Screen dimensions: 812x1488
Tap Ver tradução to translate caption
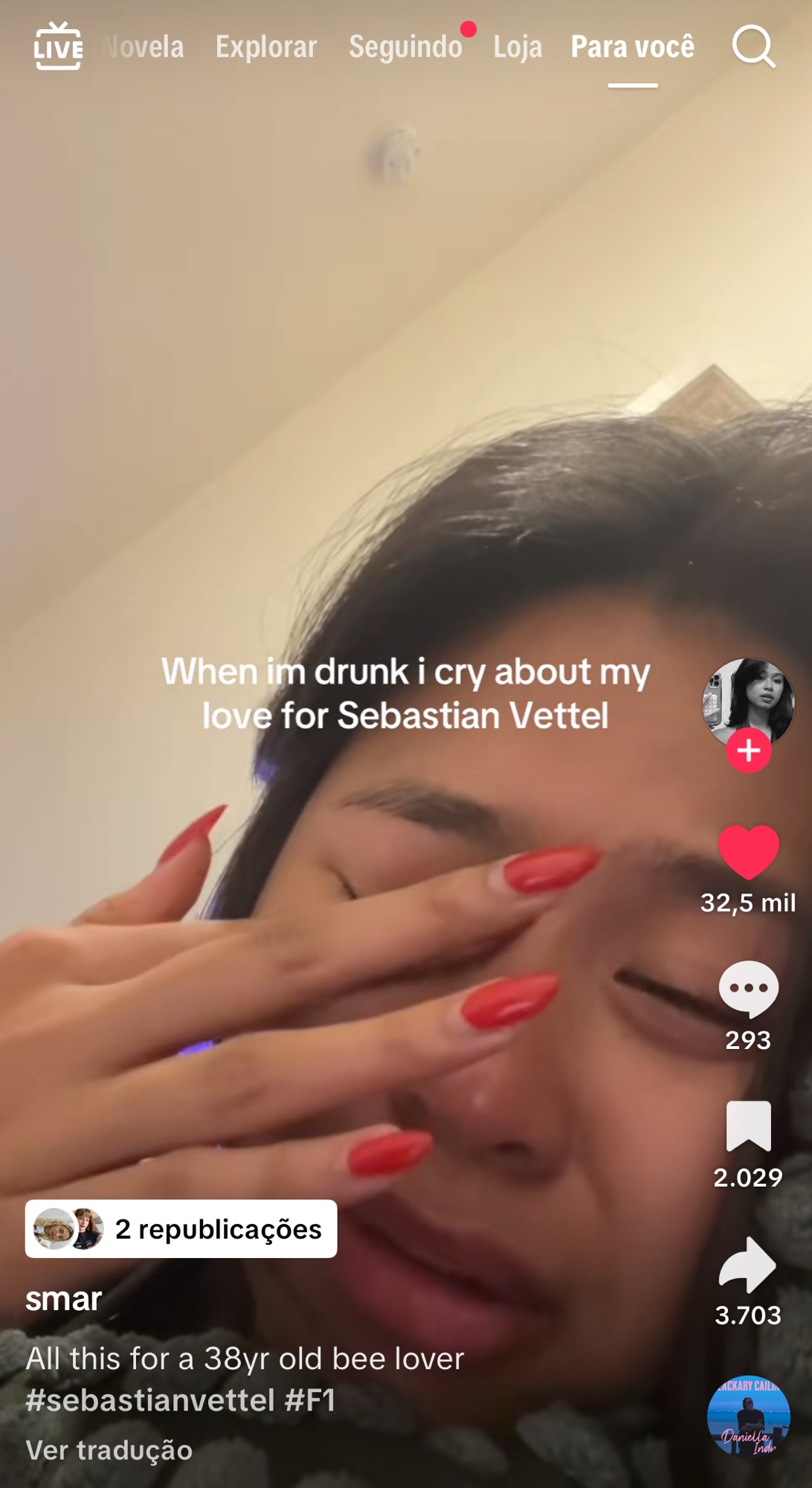(x=109, y=1450)
